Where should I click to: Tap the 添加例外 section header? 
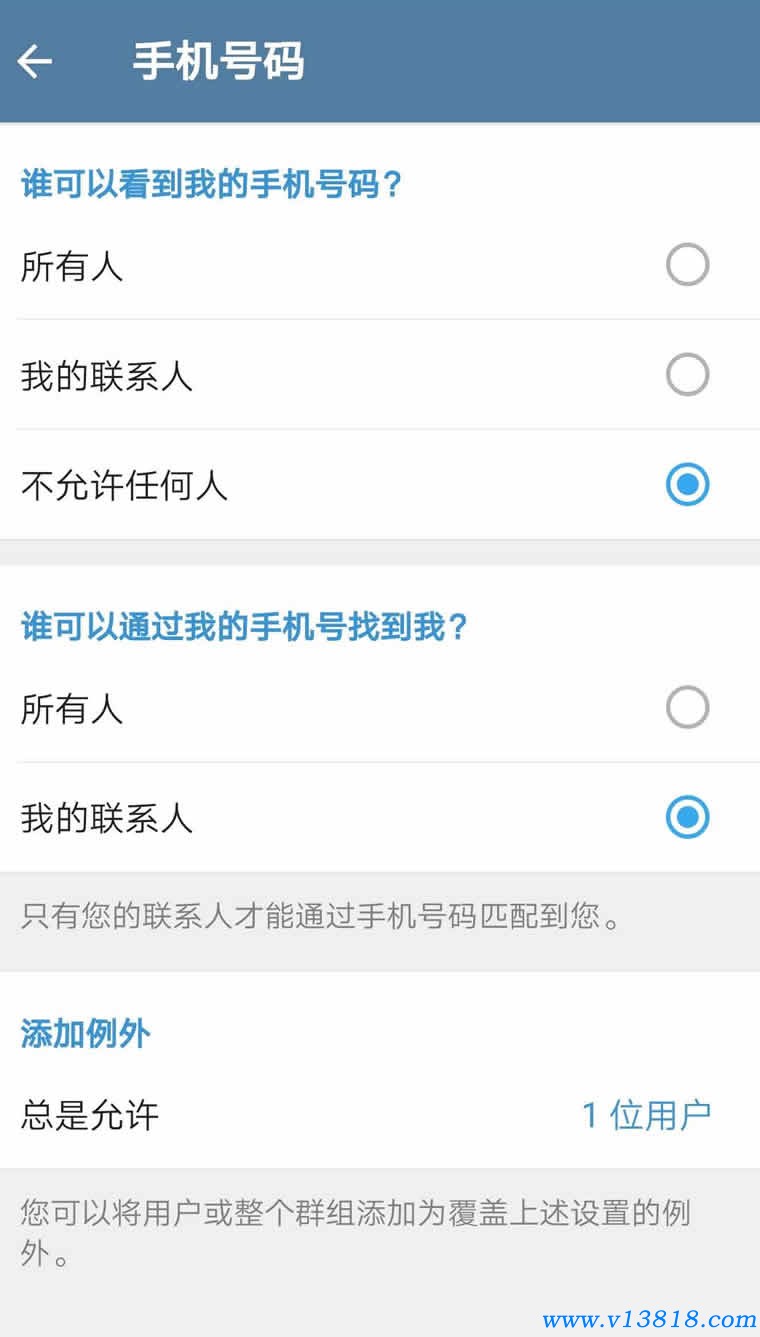tap(84, 1034)
